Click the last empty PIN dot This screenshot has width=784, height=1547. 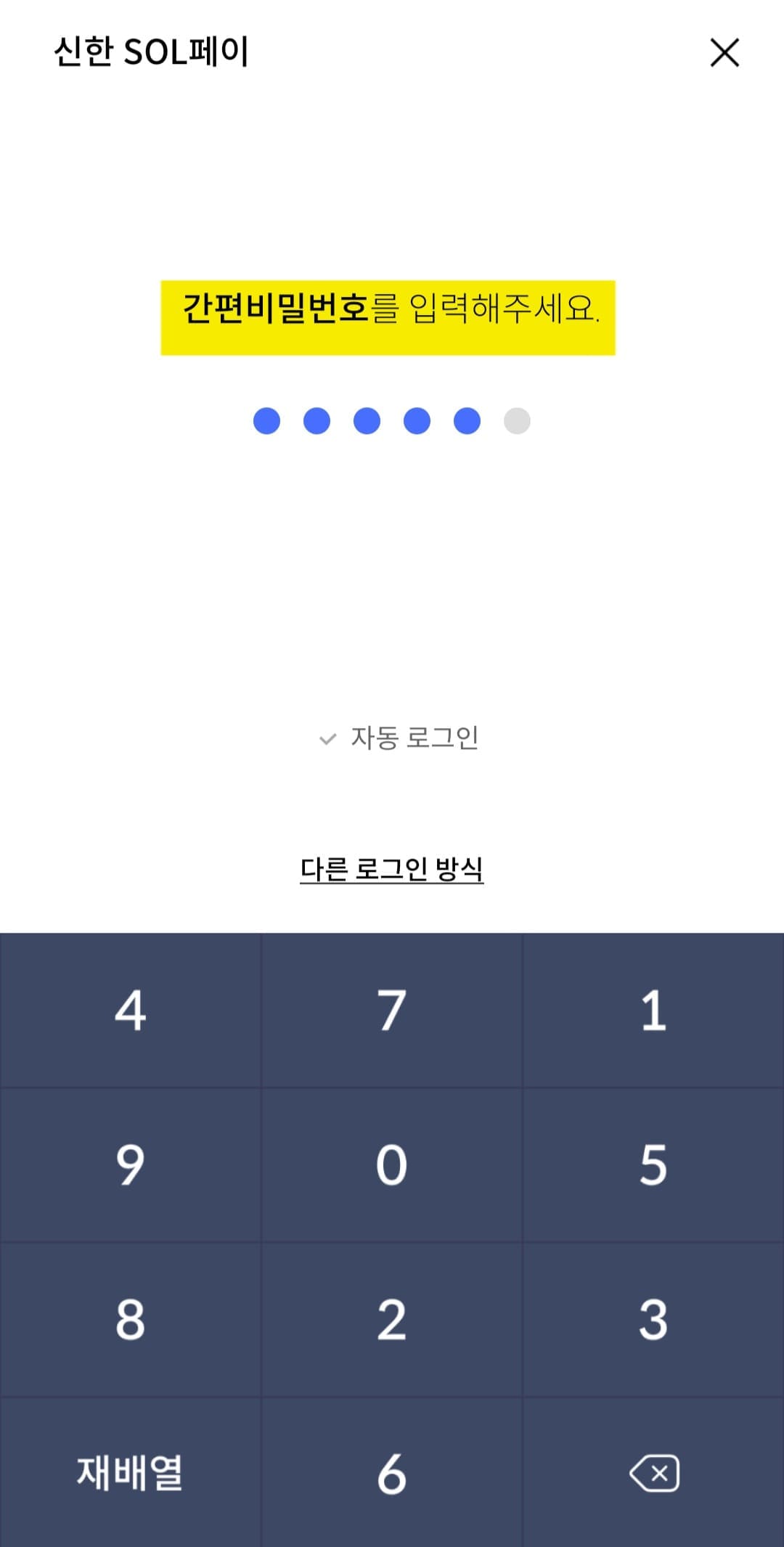click(x=517, y=420)
